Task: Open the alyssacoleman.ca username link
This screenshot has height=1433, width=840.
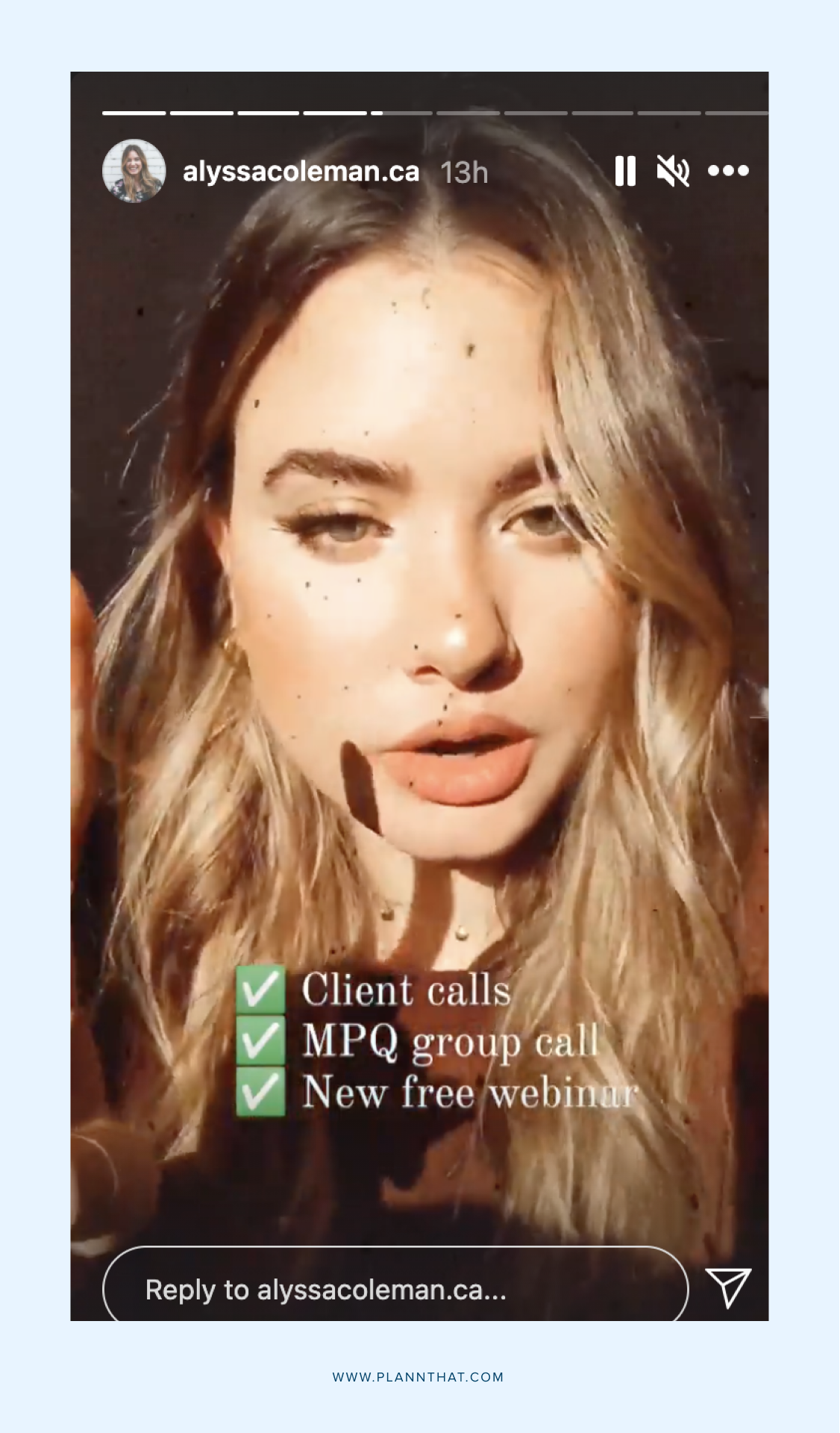Action: (301, 172)
